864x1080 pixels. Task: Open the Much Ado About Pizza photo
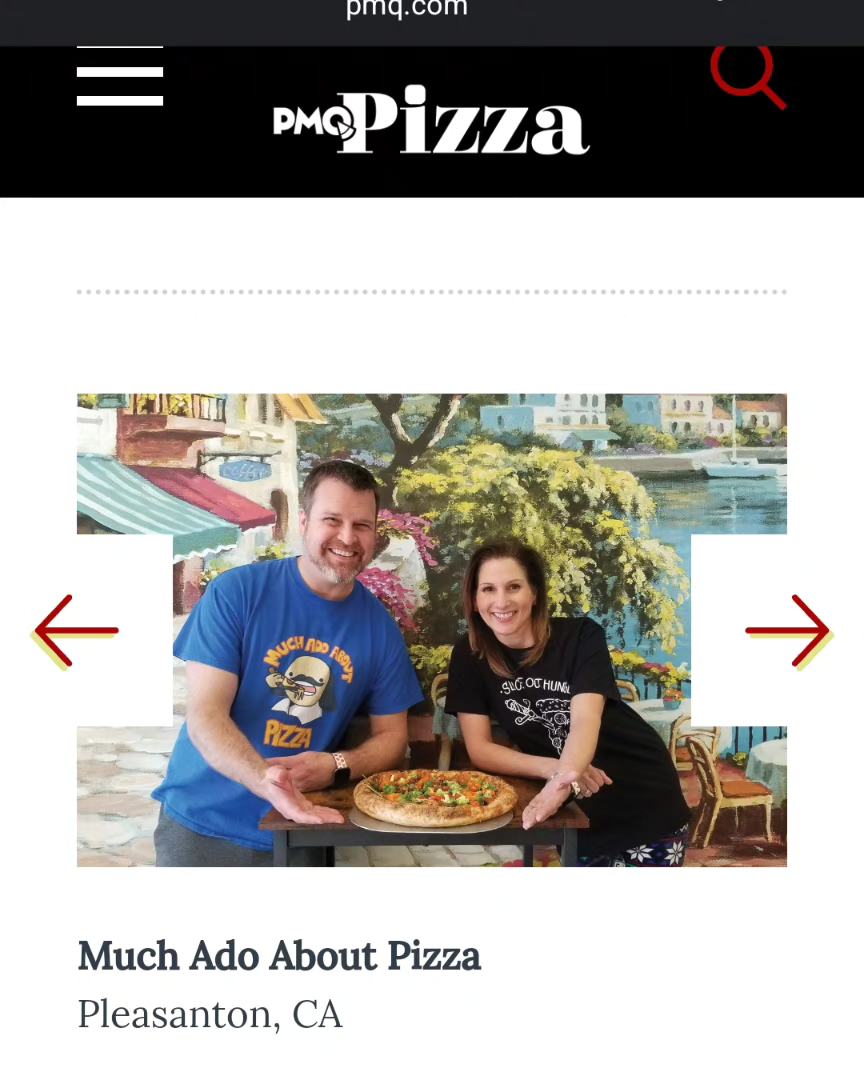click(x=432, y=629)
